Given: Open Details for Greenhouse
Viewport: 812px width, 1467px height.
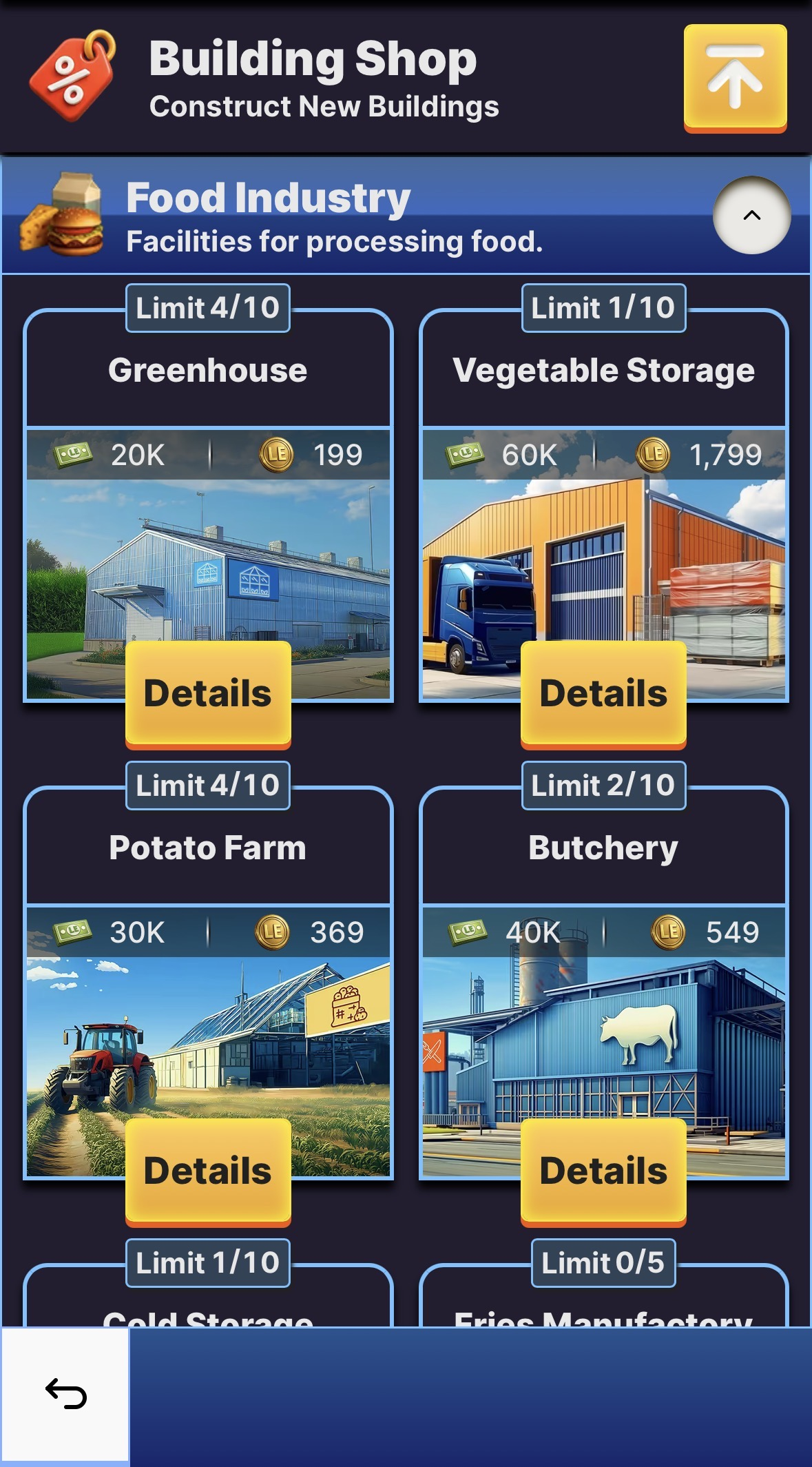Looking at the screenshot, I should 208,693.
